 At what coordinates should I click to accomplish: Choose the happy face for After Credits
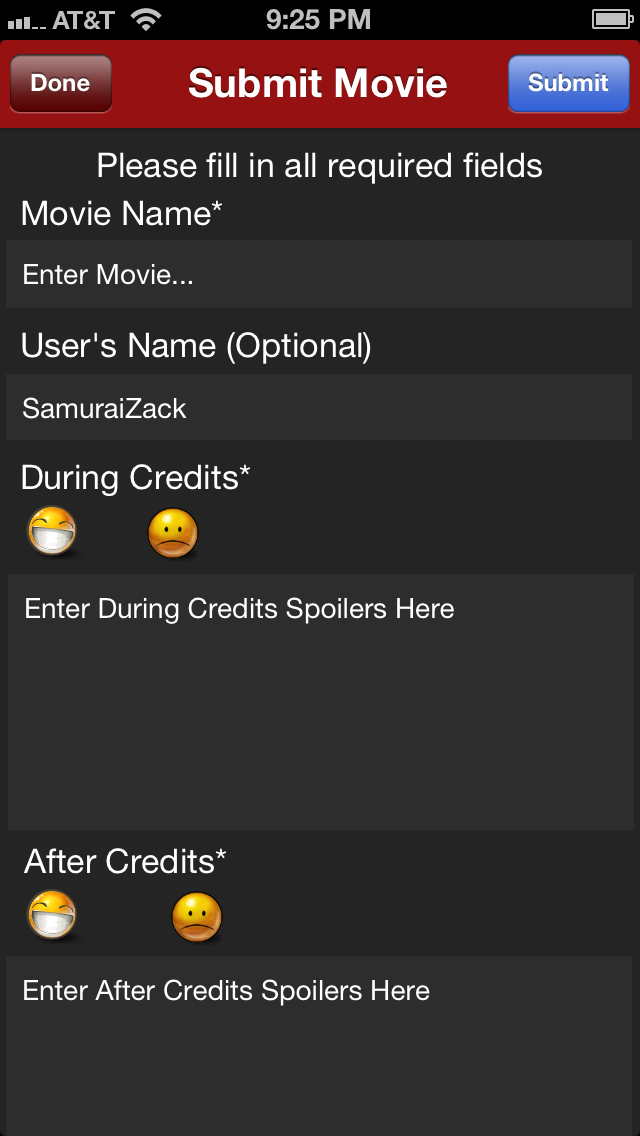pyautogui.click(x=53, y=916)
